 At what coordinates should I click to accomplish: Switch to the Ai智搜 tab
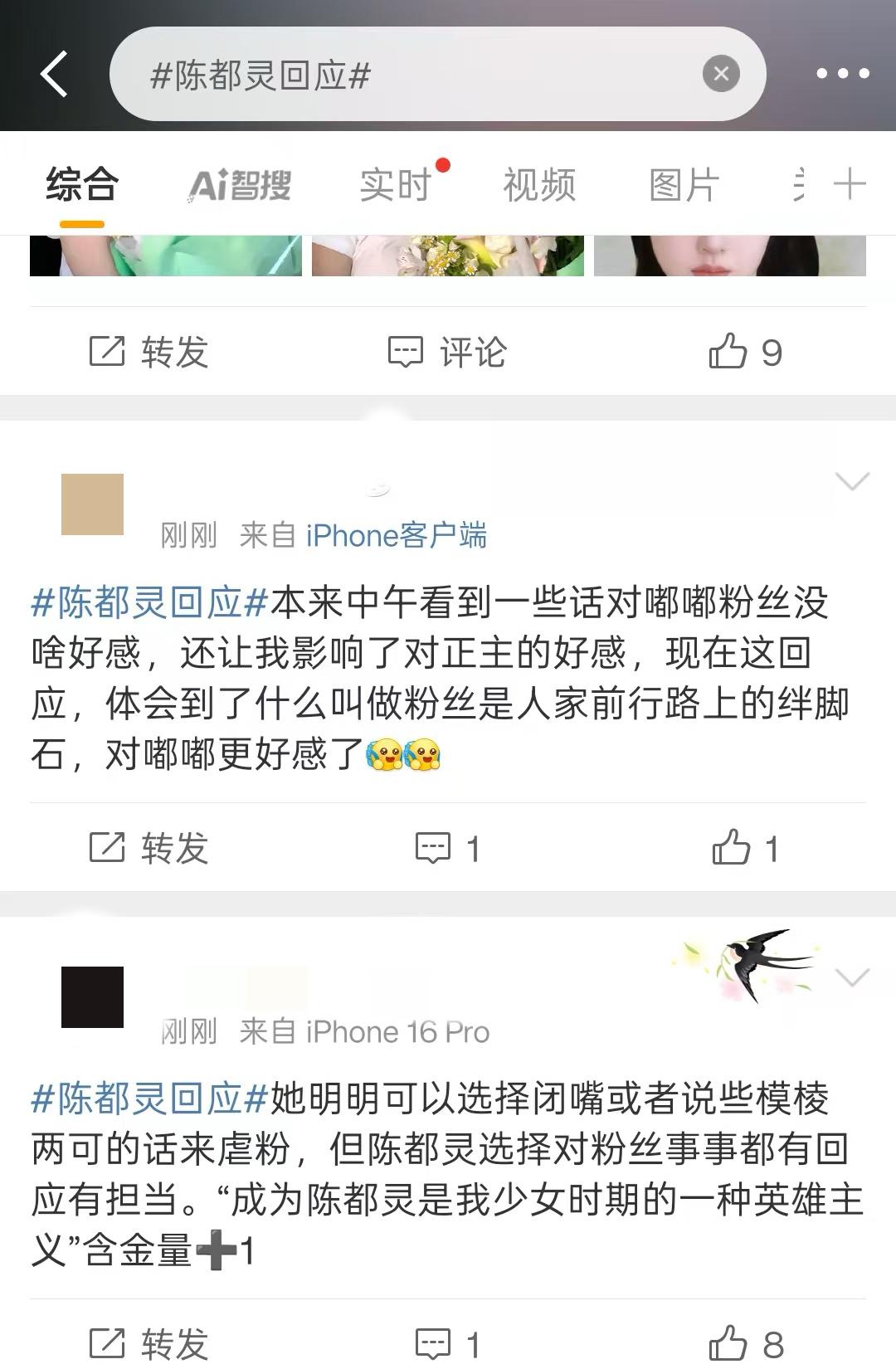(x=240, y=185)
